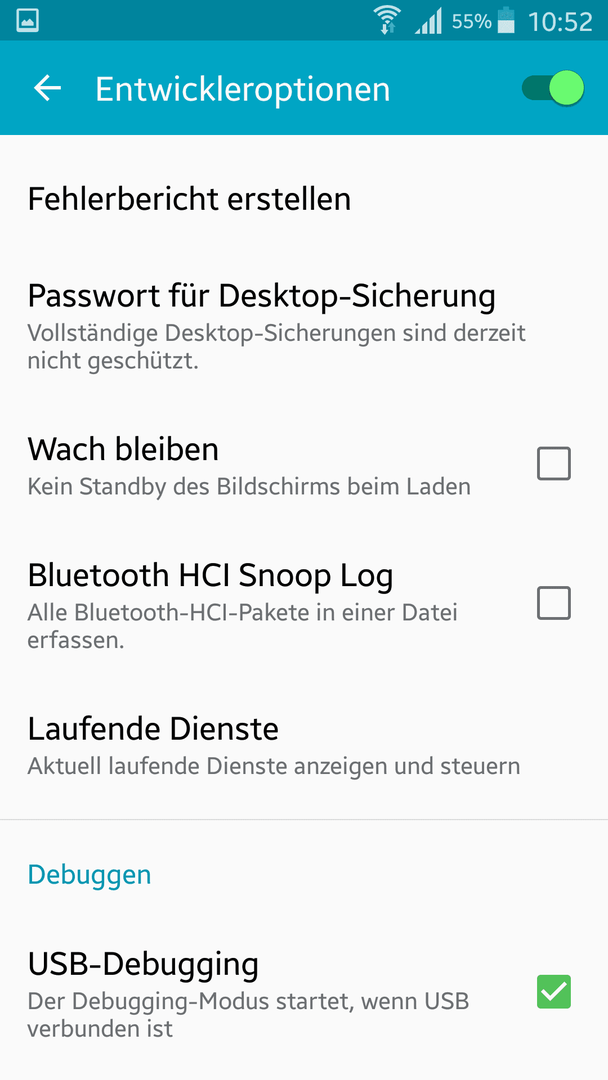The width and height of the screenshot is (608, 1080).
Task: Uncheck the USB-Debugging checkbox
Action: (x=554, y=992)
